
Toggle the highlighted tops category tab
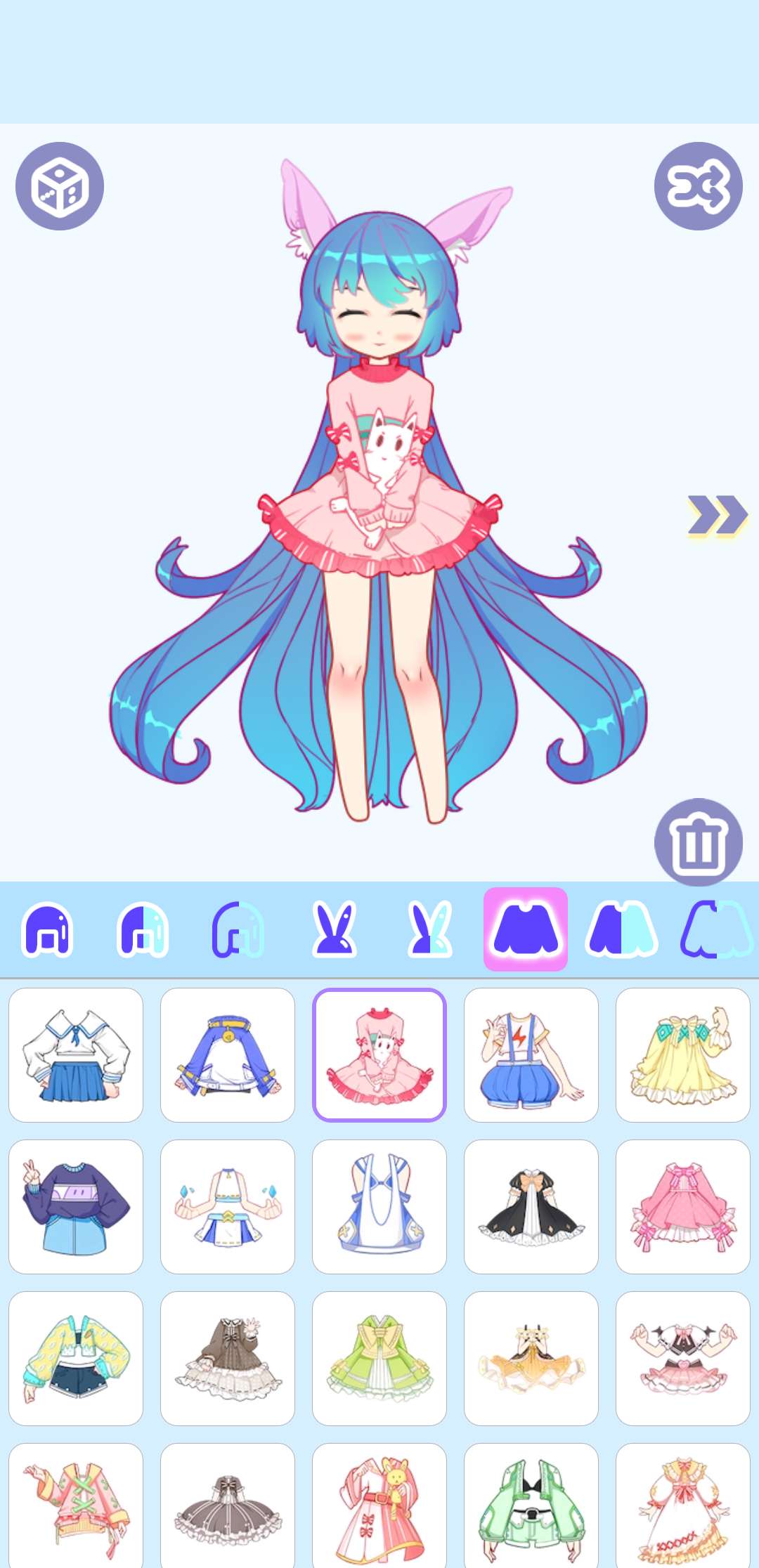[524, 927]
